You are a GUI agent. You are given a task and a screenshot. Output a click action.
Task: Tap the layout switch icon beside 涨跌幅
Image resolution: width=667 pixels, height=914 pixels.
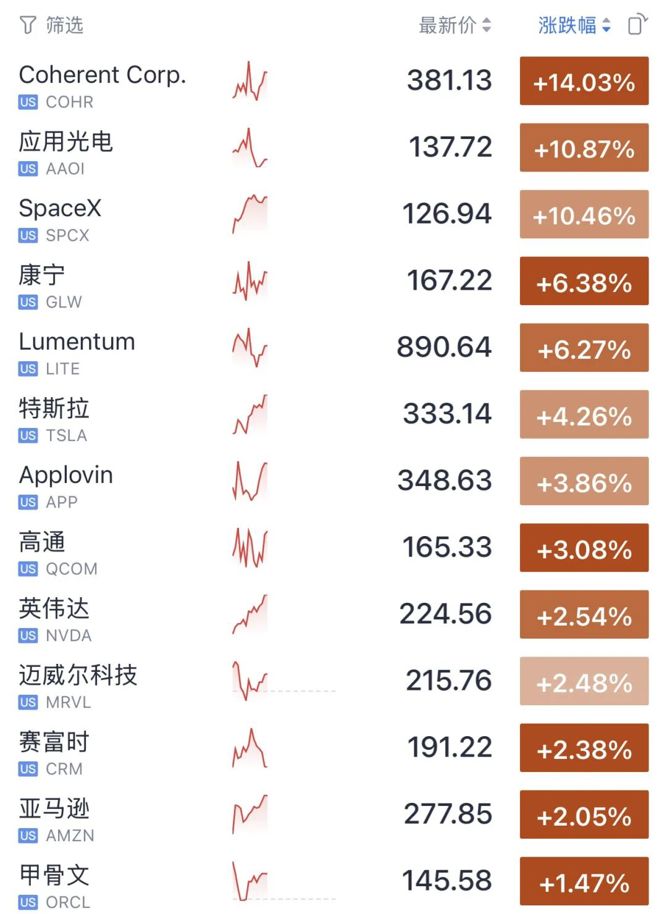coord(638,25)
